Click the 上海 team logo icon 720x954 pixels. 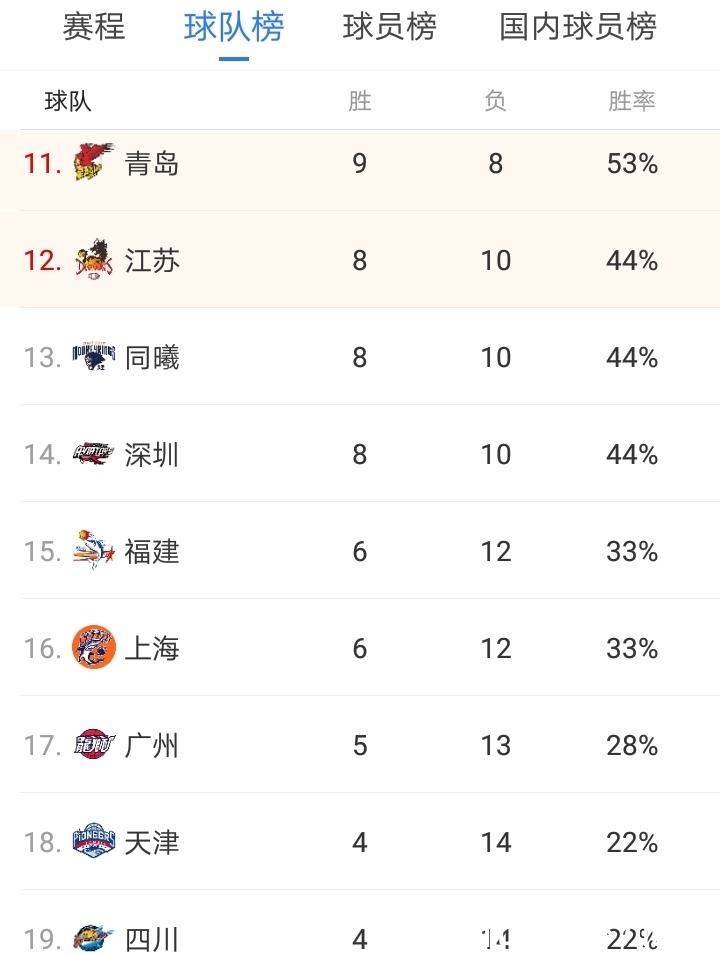click(x=92, y=648)
